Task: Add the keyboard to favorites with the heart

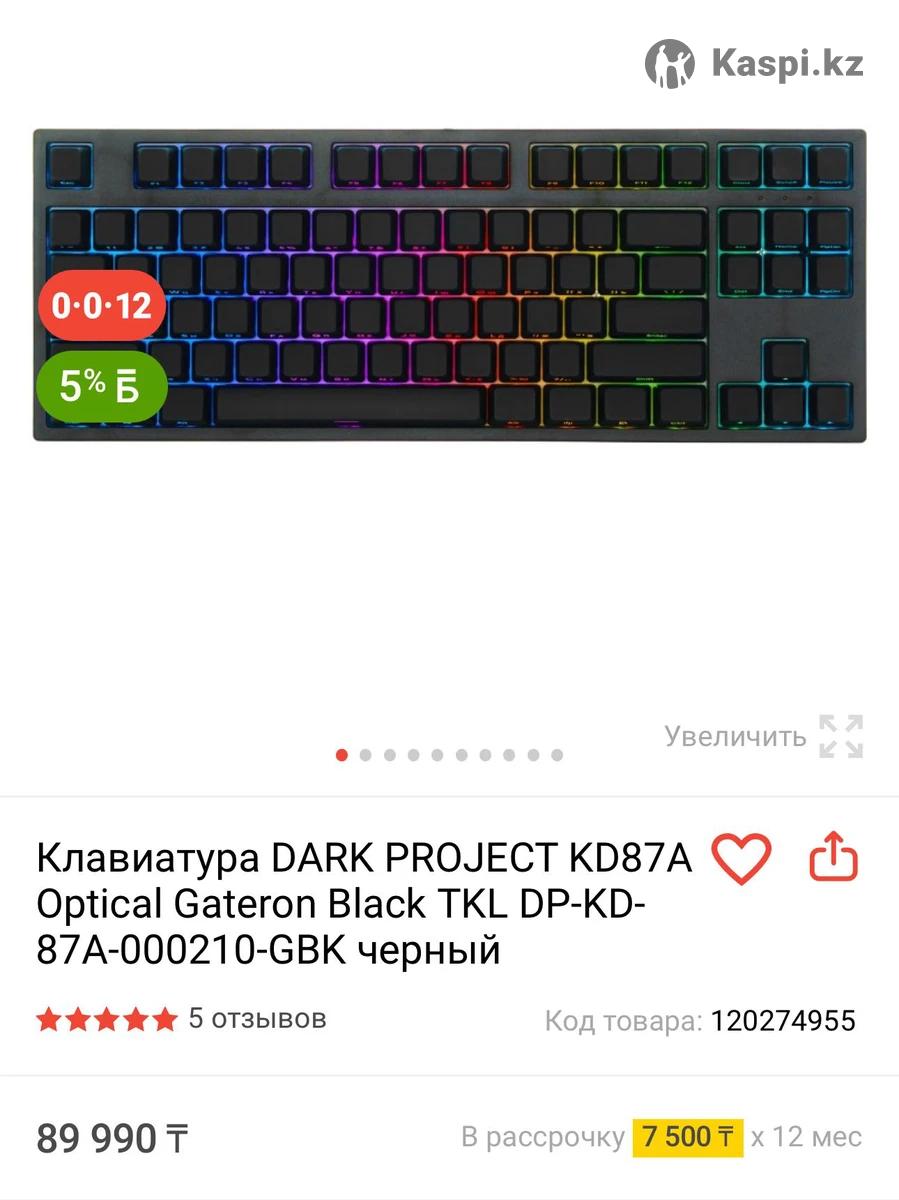Action: tap(741, 858)
